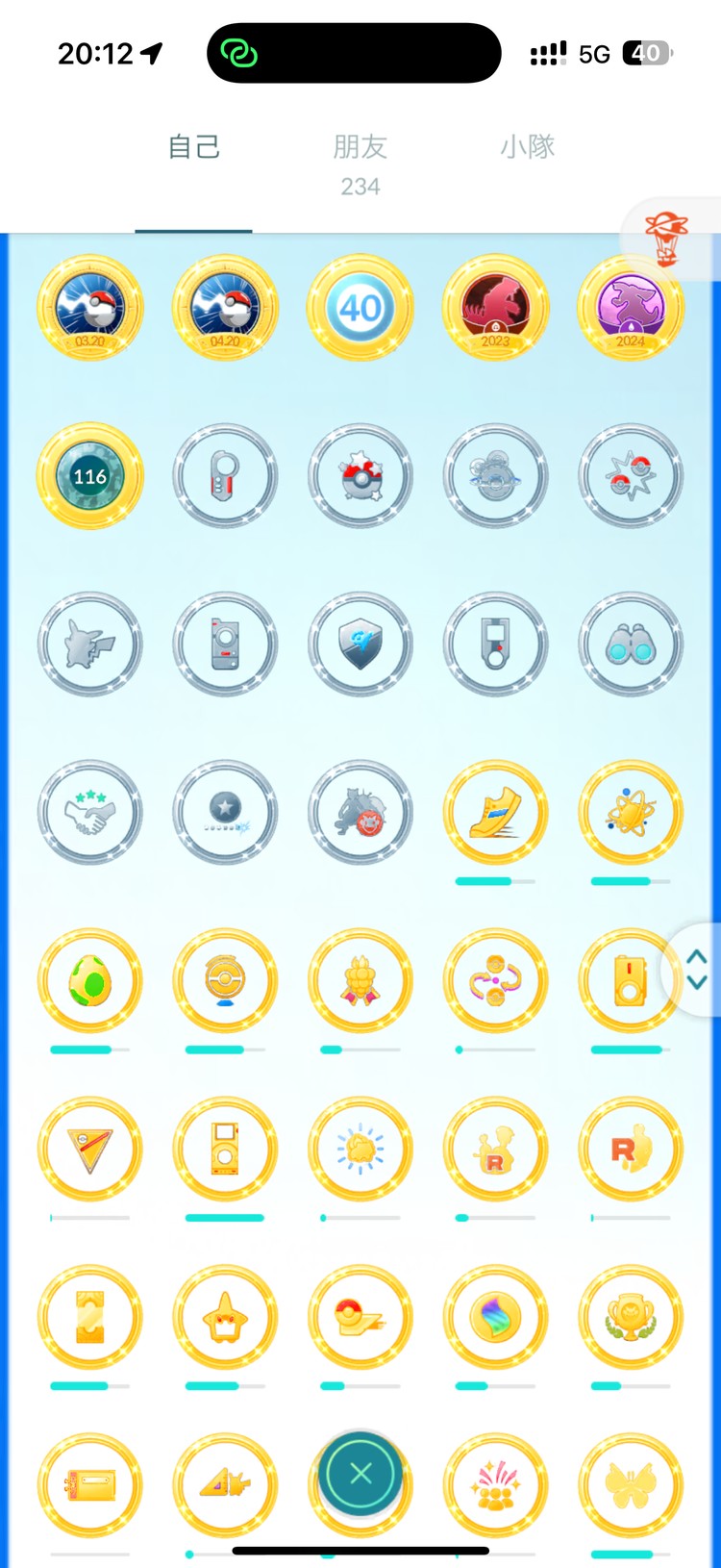Select the 自己 tab
This screenshot has width=721, height=1568.
pos(193,147)
